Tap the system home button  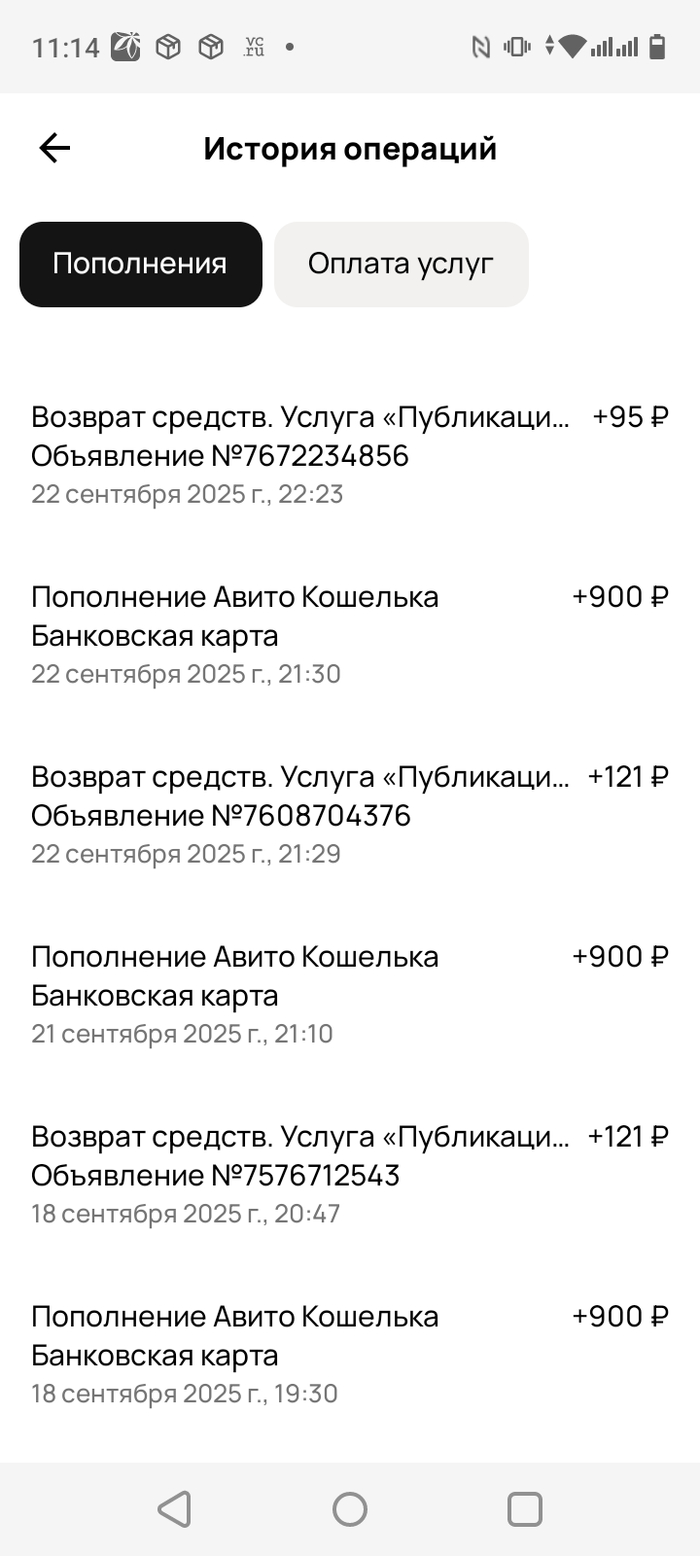350,1509
